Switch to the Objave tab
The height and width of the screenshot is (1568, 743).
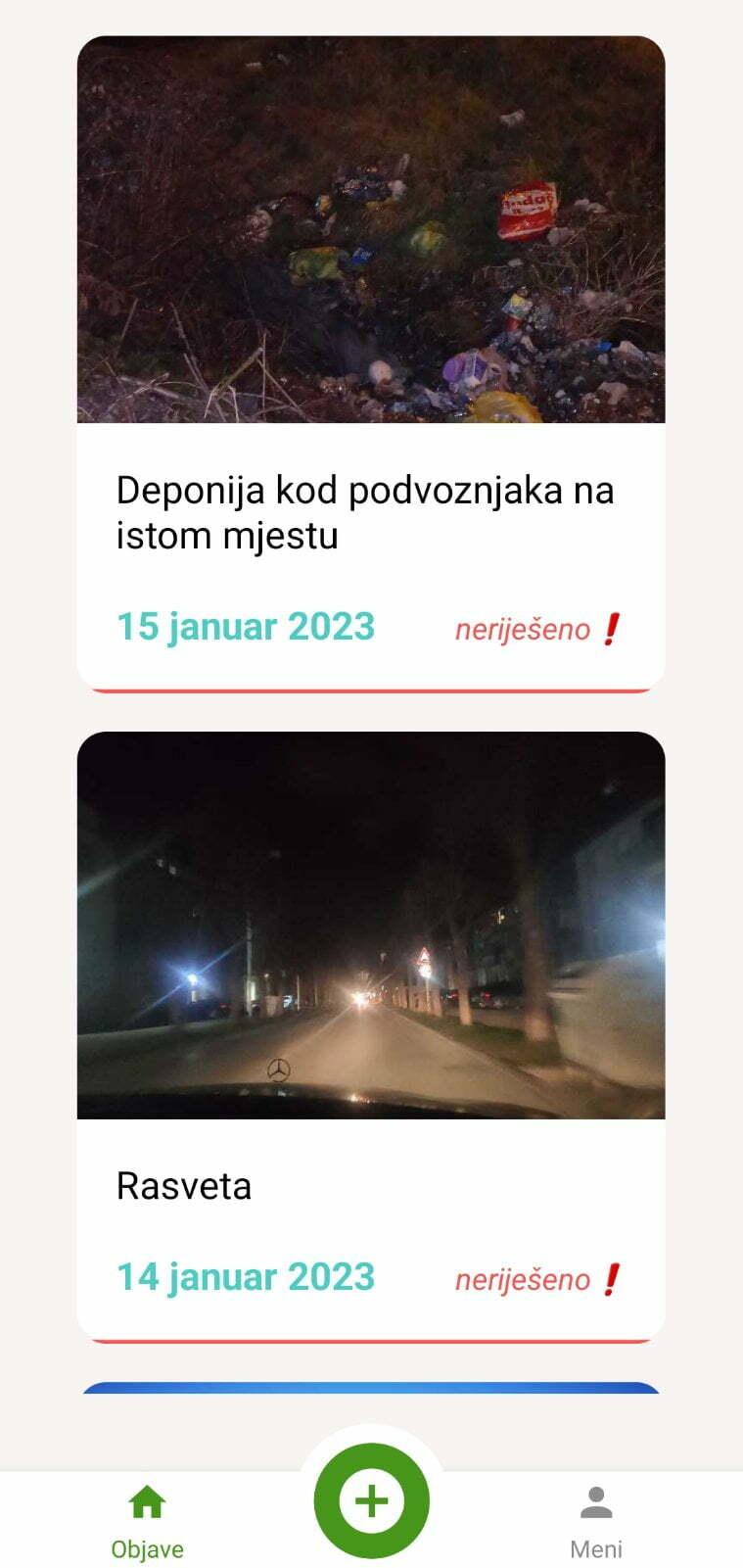pyautogui.click(x=147, y=1521)
